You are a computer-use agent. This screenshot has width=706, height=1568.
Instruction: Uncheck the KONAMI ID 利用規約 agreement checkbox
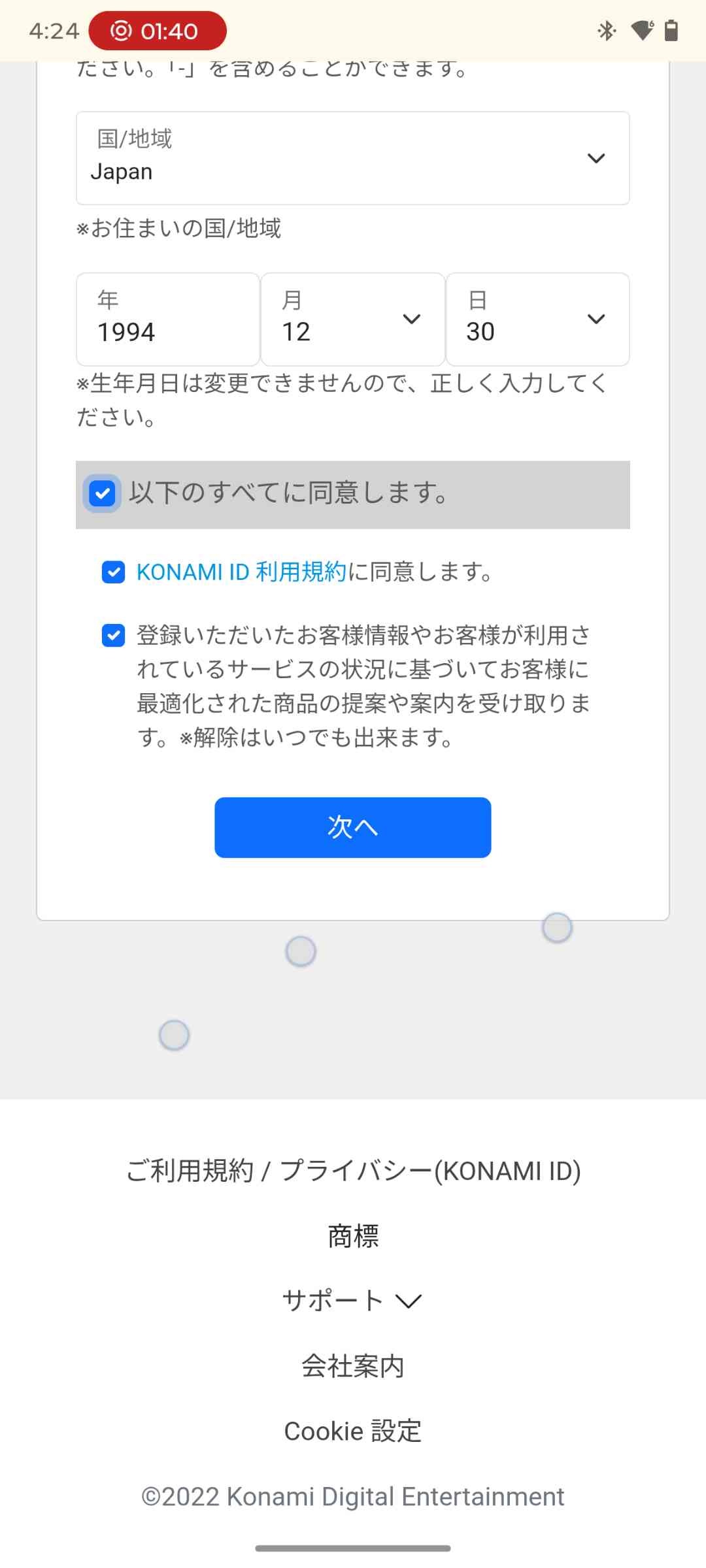coord(114,572)
